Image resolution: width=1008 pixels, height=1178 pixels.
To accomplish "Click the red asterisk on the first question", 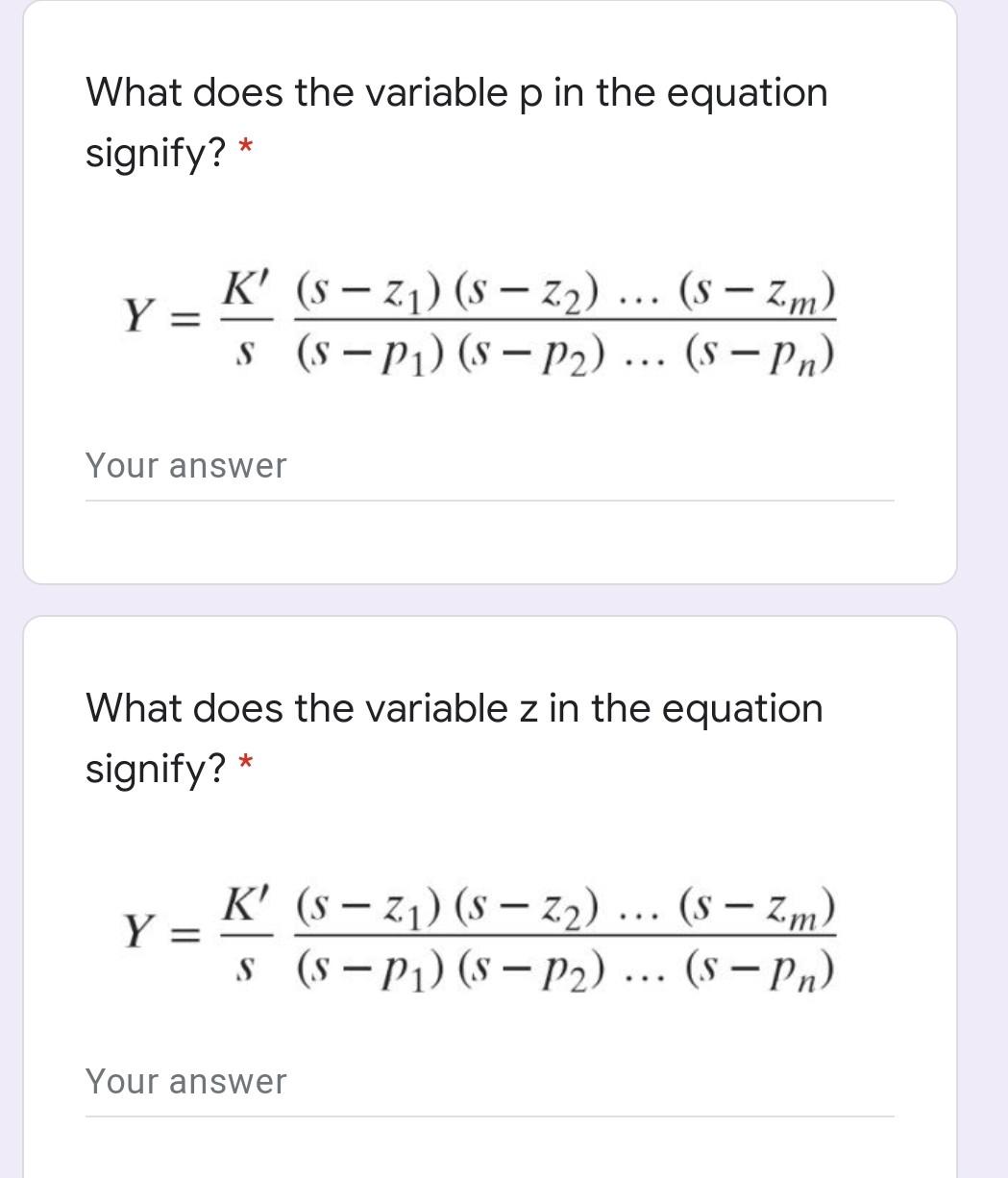I will pyautogui.click(x=246, y=146).
